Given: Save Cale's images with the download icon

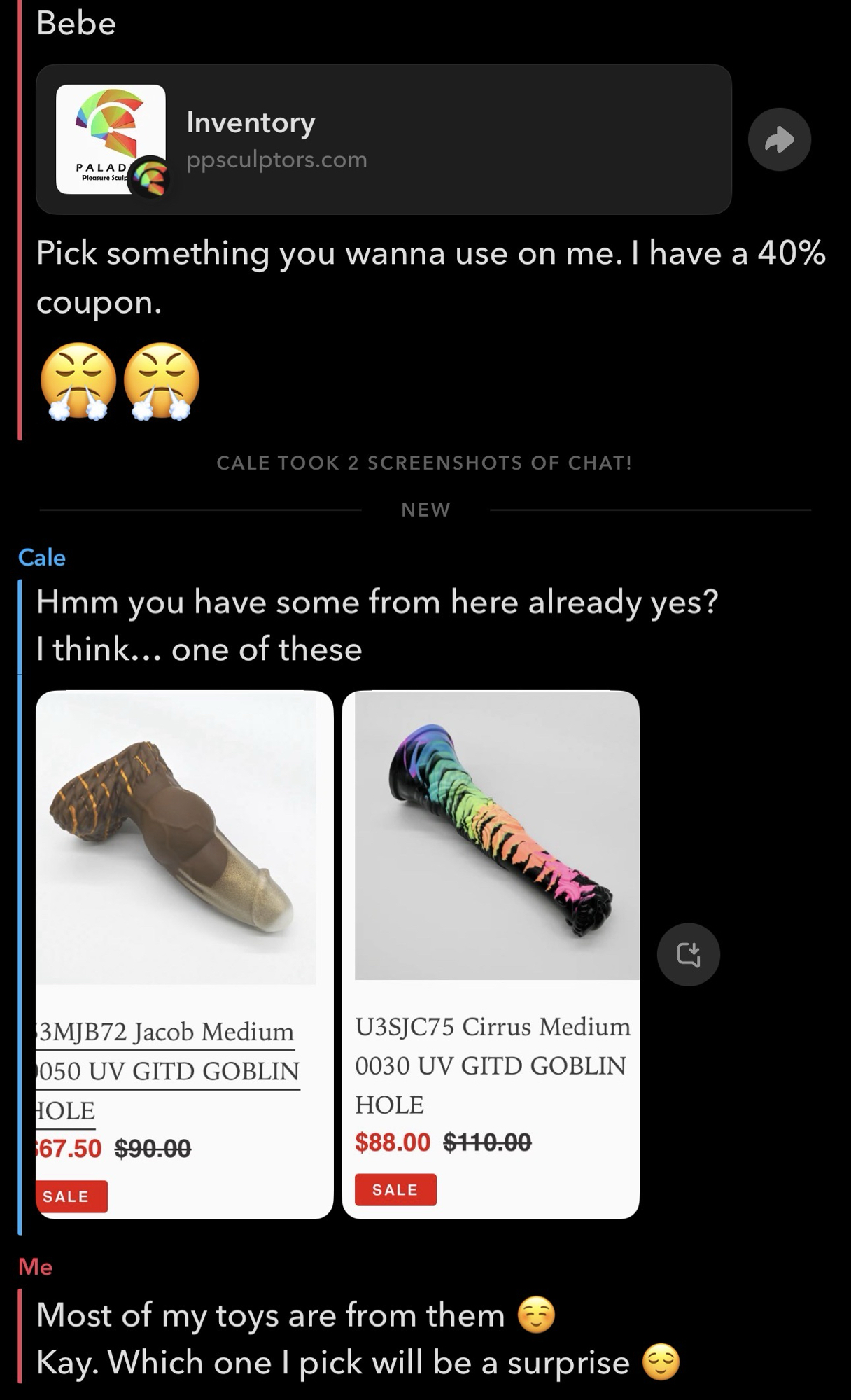Looking at the screenshot, I should tap(688, 954).
